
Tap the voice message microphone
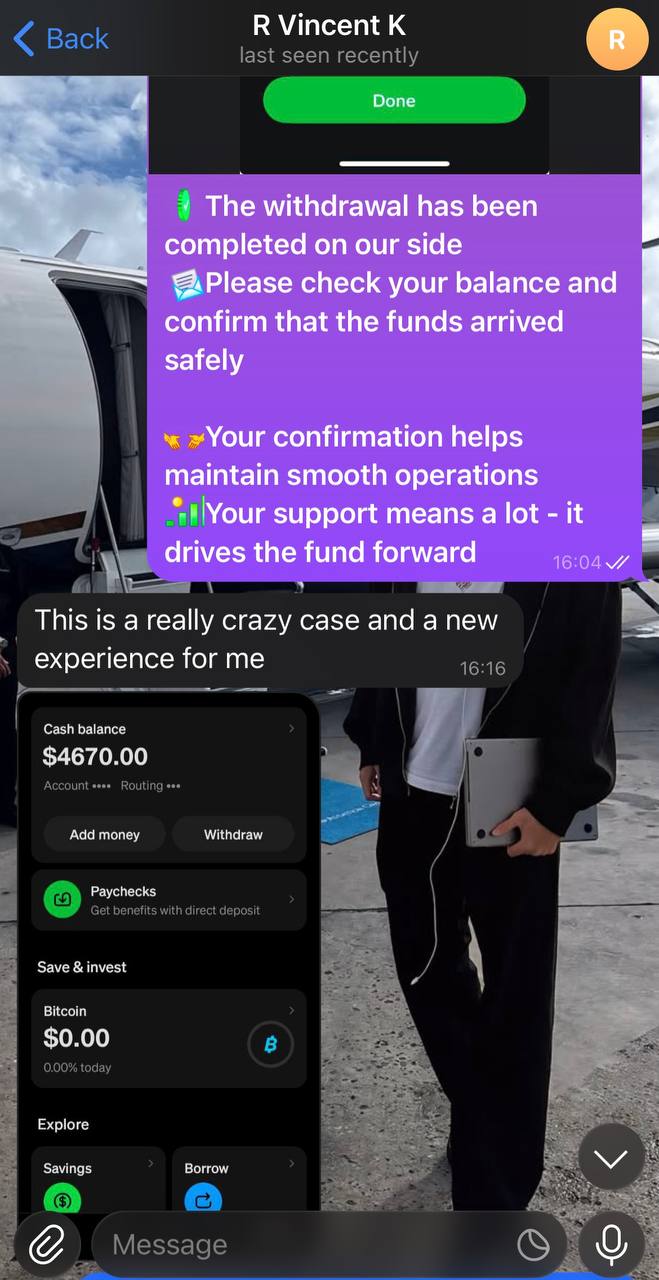tap(610, 1244)
